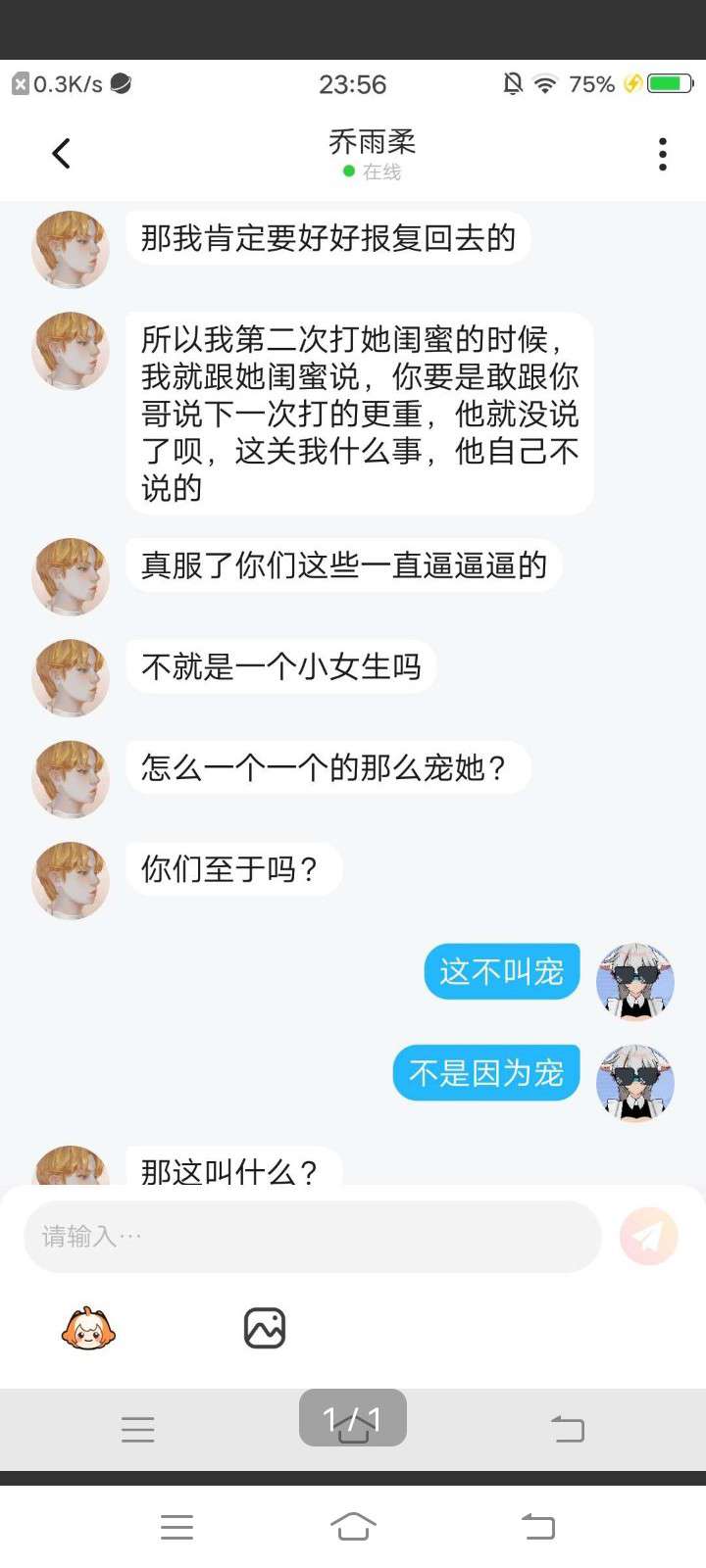Open my avatar beside 这不叫宠
This screenshot has width=706, height=1568.
coord(635,982)
